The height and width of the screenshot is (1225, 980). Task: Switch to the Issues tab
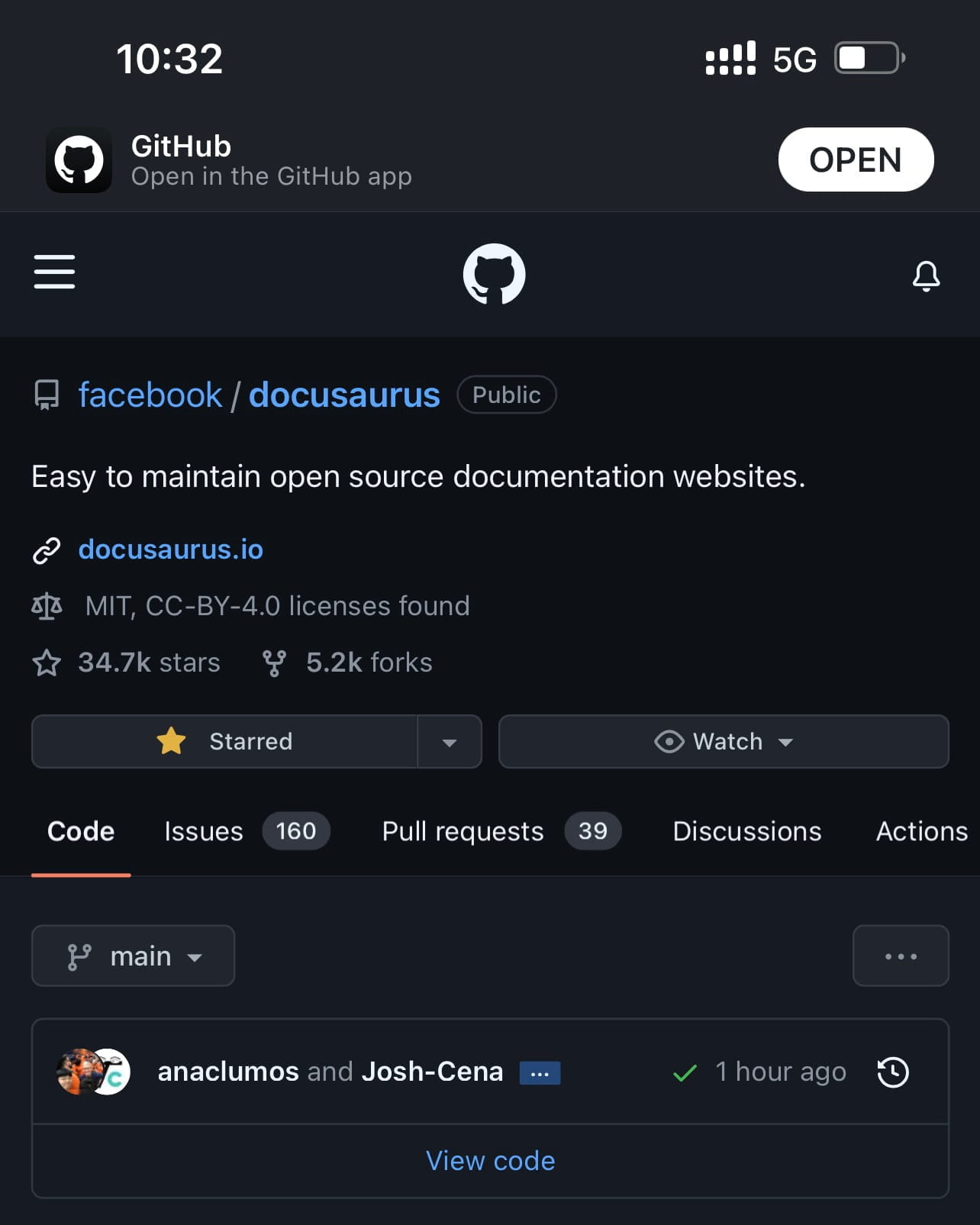pos(246,831)
